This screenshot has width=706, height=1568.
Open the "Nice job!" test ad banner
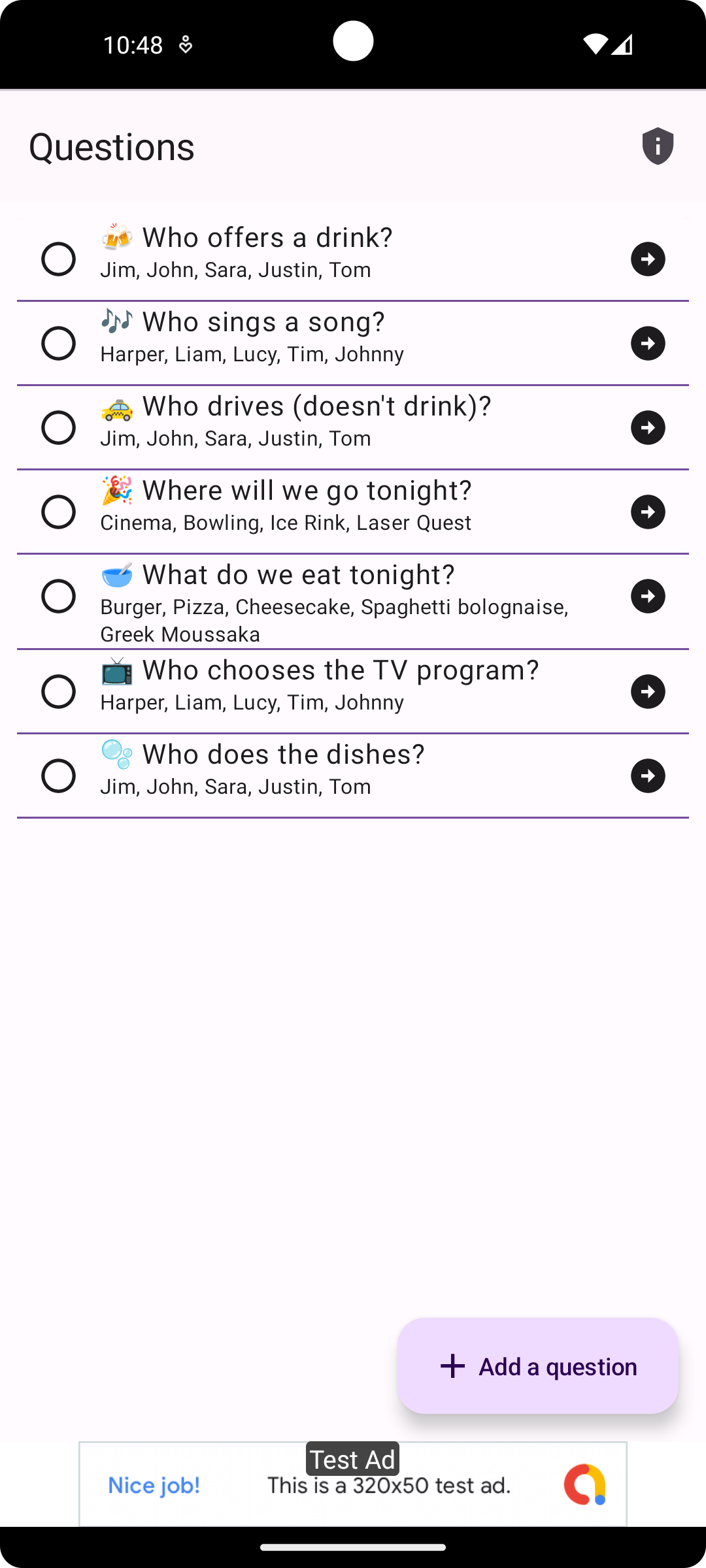pyautogui.click(x=353, y=1484)
